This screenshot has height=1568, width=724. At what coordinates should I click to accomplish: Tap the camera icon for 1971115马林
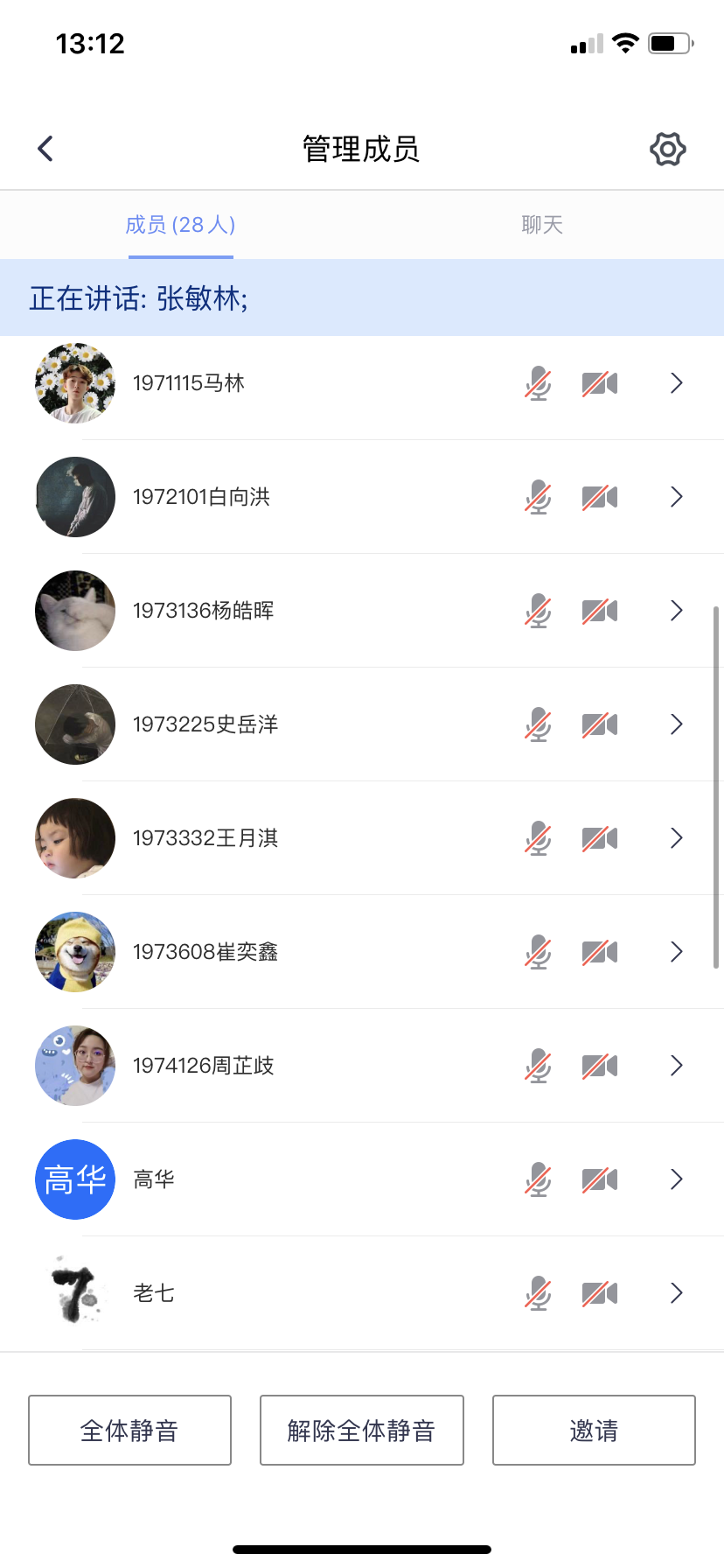tap(600, 383)
